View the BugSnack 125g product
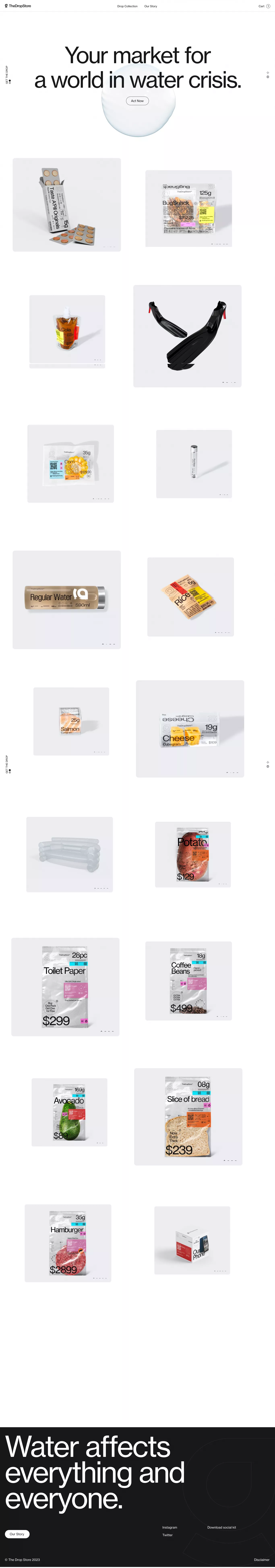Viewport: 275px width, 1568px height. point(188,209)
